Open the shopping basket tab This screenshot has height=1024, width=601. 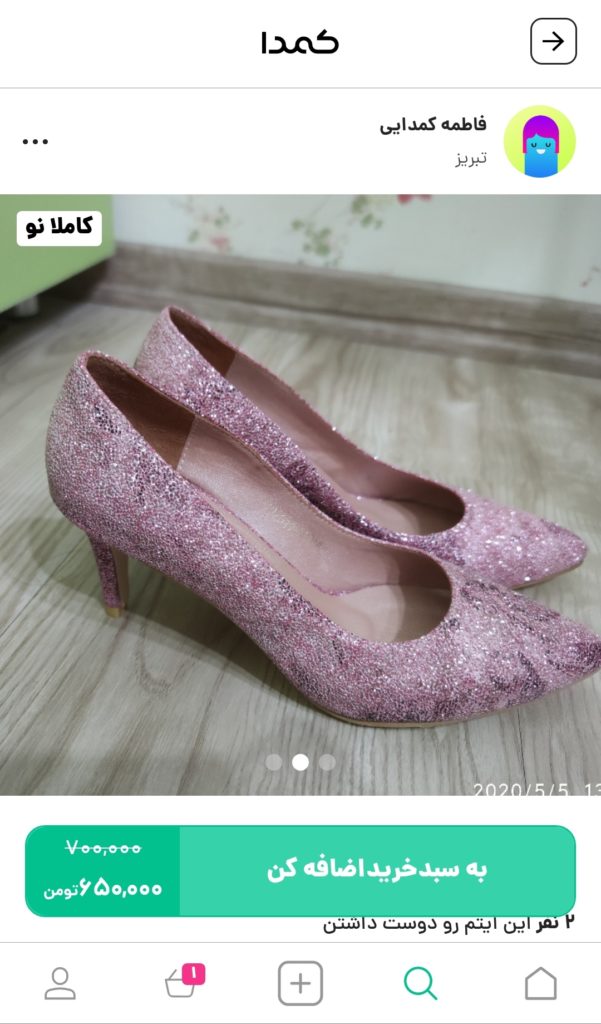tap(182, 982)
